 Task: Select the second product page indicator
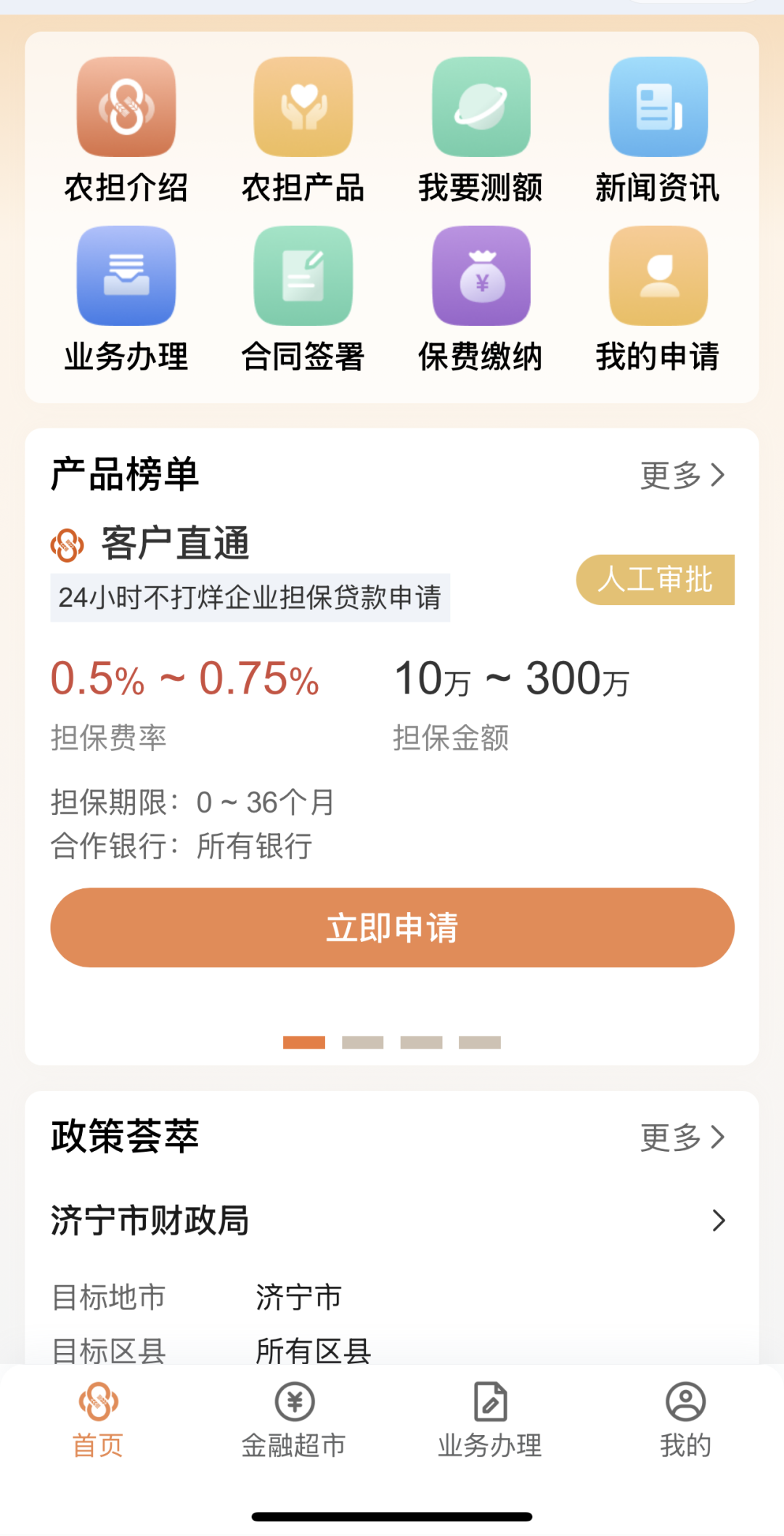[363, 1043]
